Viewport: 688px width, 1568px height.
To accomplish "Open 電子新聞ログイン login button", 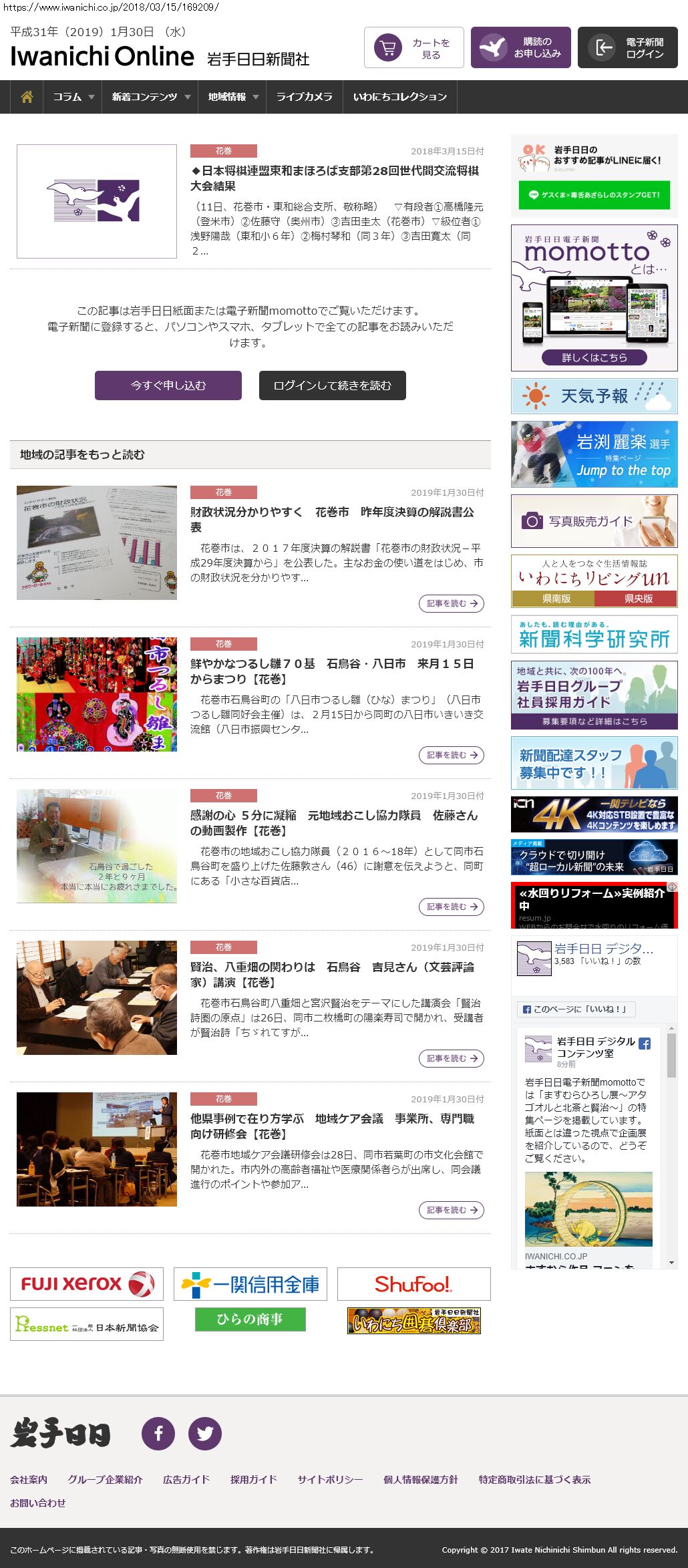I will (627, 47).
